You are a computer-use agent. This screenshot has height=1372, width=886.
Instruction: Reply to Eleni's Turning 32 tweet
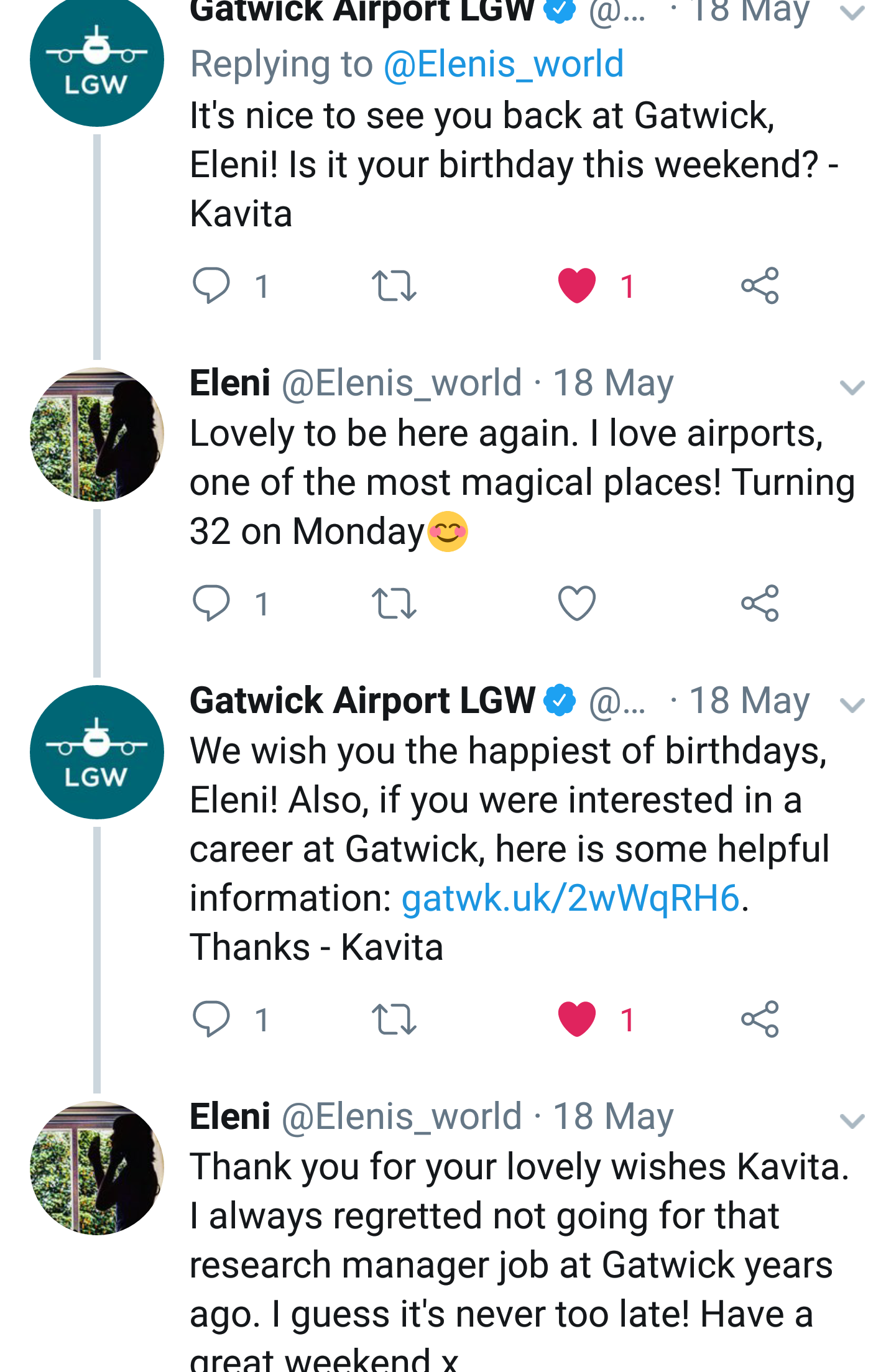click(211, 603)
